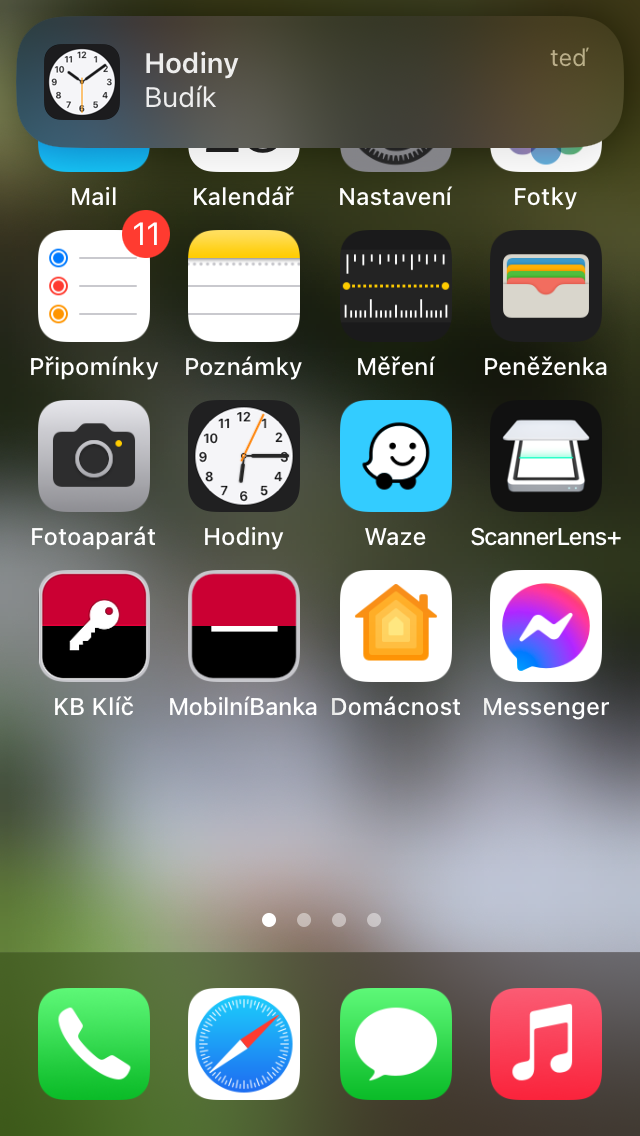Image resolution: width=640 pixels, height=1136 pixels.
Task: Open the Připomínky reminders app
Action: pyautogui.click(x=94, y=286)
